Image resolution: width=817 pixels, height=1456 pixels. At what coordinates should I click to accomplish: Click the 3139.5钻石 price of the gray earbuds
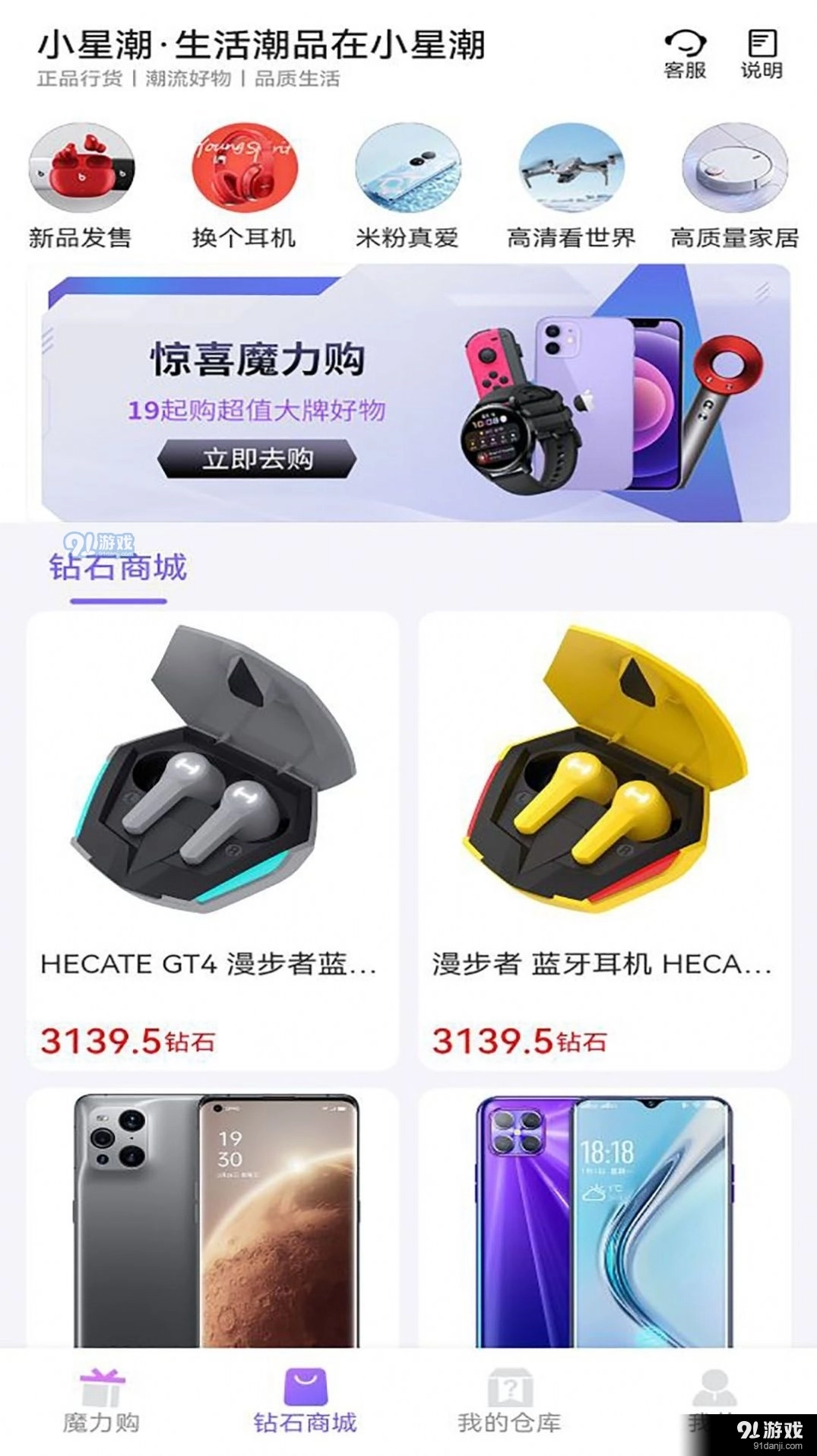click(129, 1042)
